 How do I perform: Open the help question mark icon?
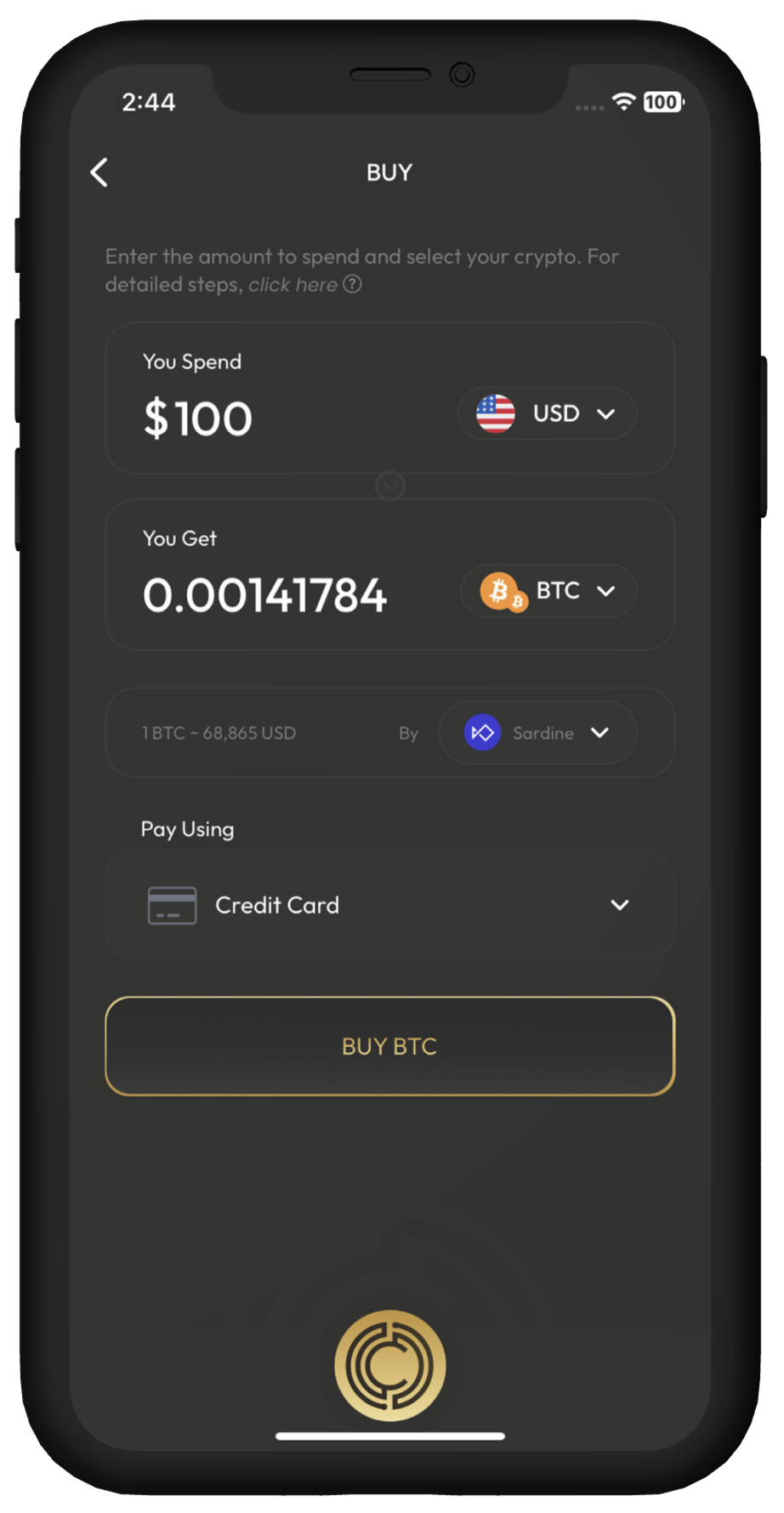(x=352, y=285)
